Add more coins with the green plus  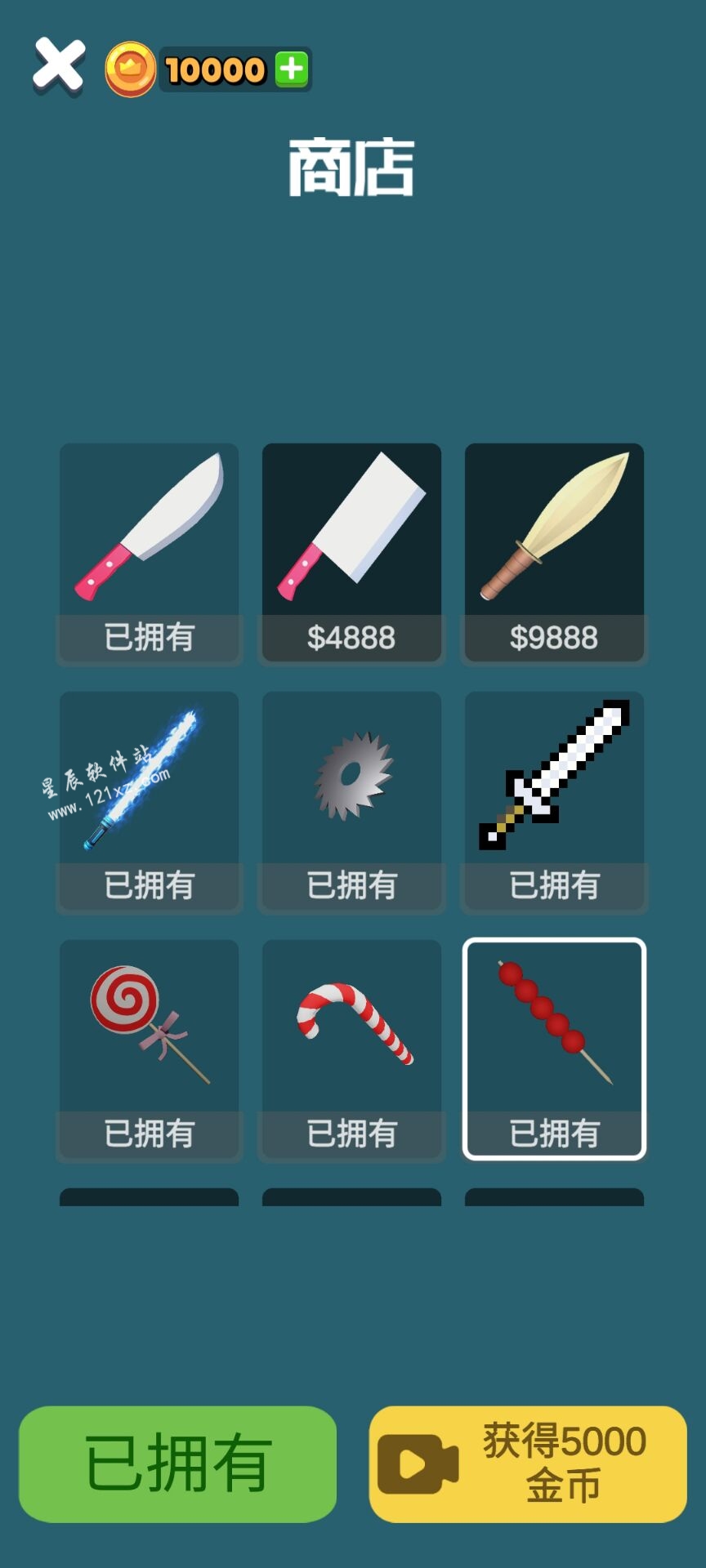coord(292,69)
